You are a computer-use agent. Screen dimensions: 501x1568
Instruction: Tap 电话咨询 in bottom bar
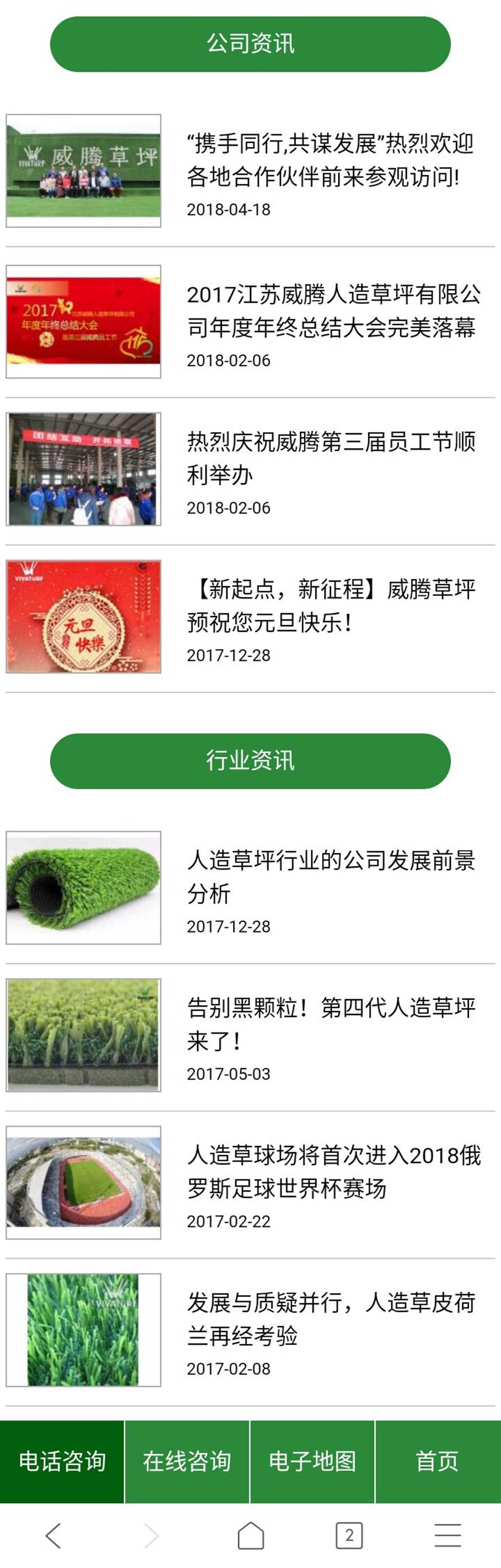pyautogui.click(x=62, y=1461)
